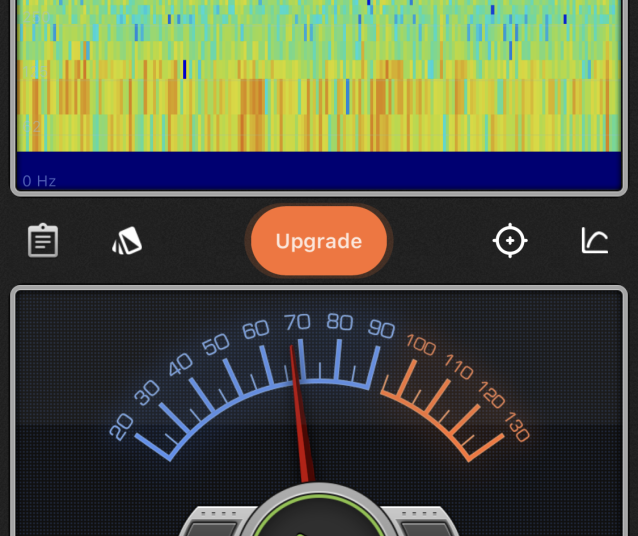Open the clipboard notes icon
638x536 pixels.
coord(43,241)
